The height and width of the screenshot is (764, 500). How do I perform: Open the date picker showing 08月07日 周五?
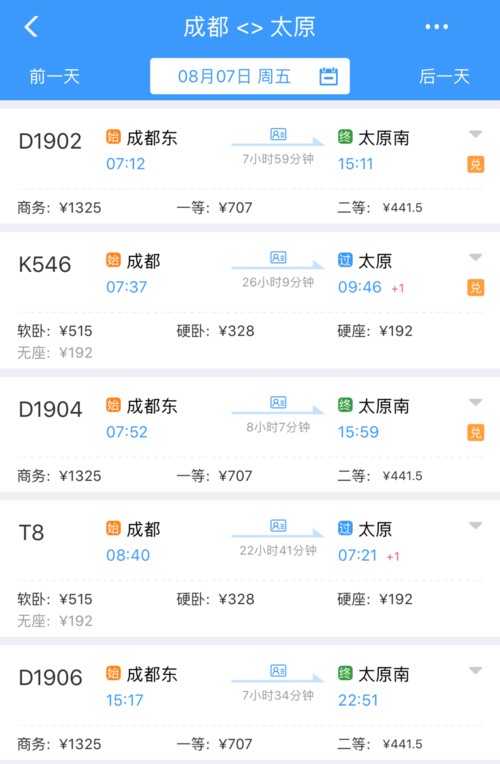pyautogui.click(x=250, y=76)
